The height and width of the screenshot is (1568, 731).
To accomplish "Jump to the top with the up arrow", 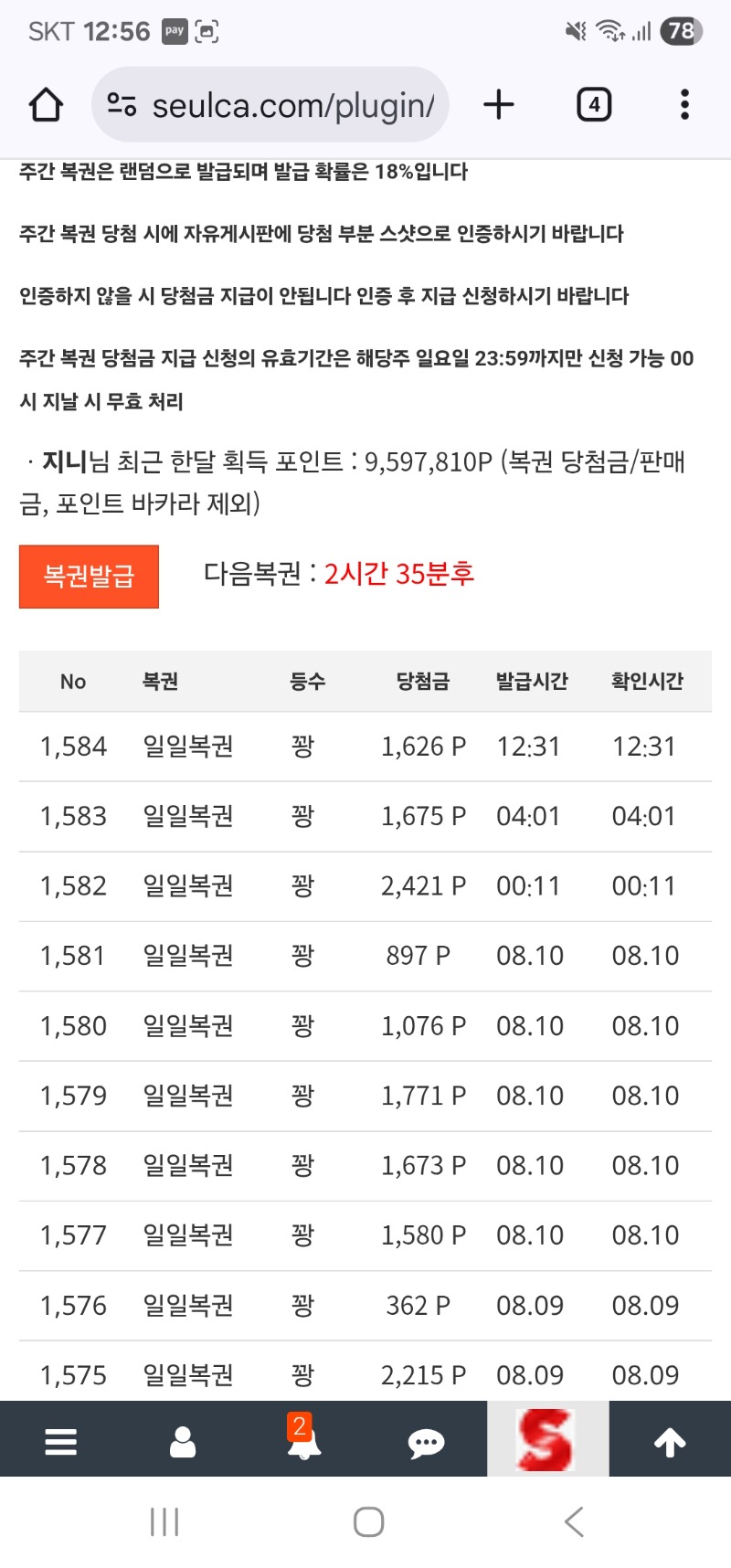I will click(670, 1442).
